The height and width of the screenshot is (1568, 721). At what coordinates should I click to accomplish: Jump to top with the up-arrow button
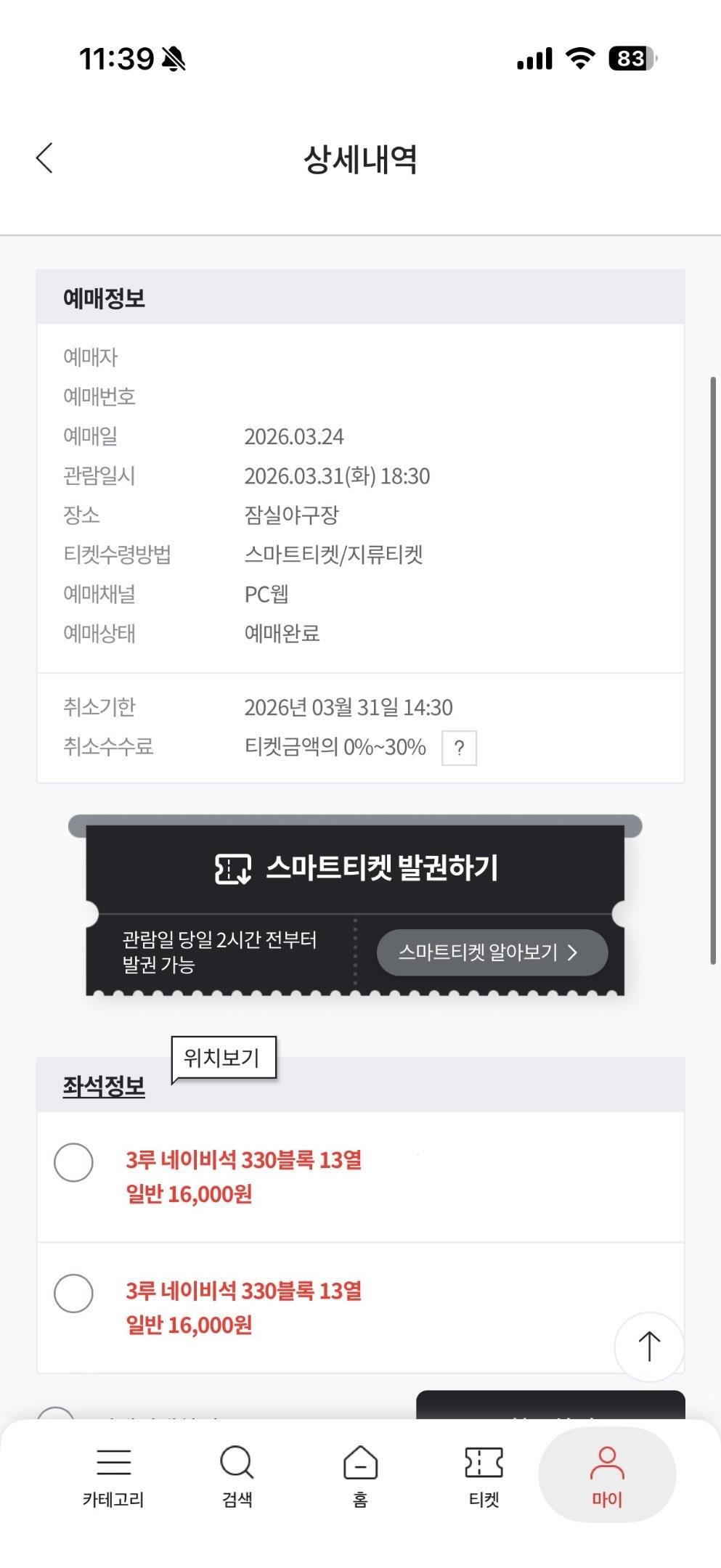(648, 1347)
